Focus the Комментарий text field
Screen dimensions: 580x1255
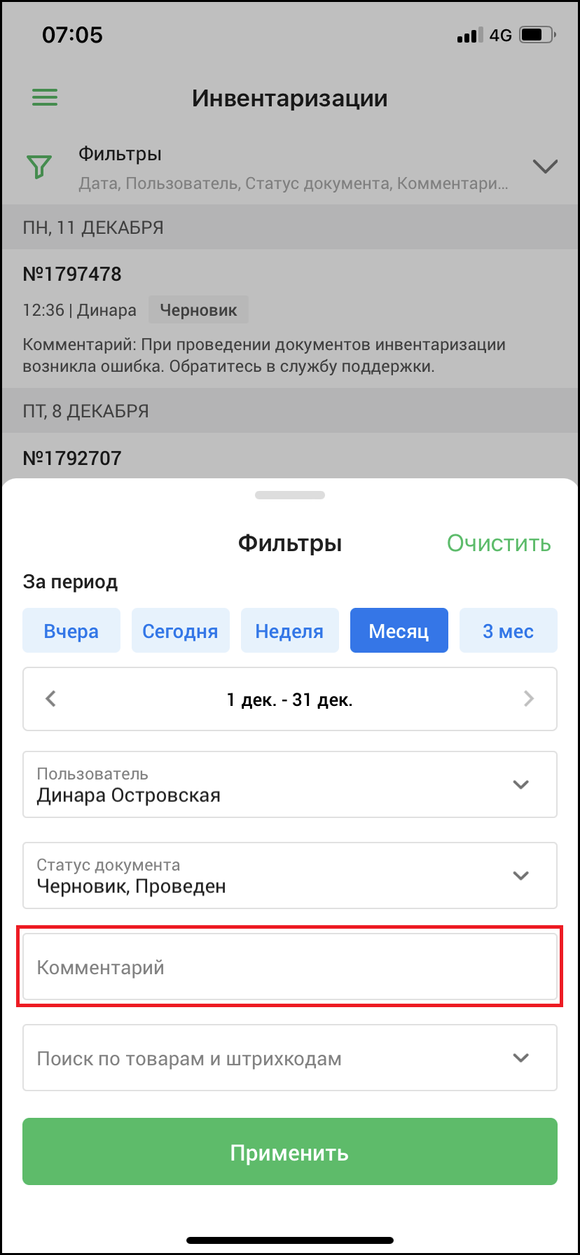coord(290,967)
